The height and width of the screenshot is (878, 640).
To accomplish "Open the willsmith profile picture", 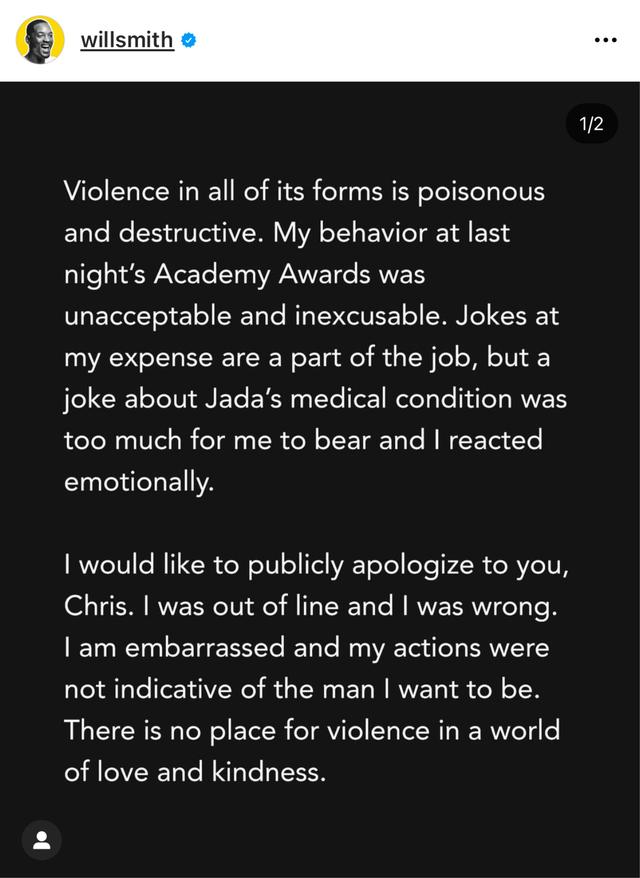I will pos(40,40).
